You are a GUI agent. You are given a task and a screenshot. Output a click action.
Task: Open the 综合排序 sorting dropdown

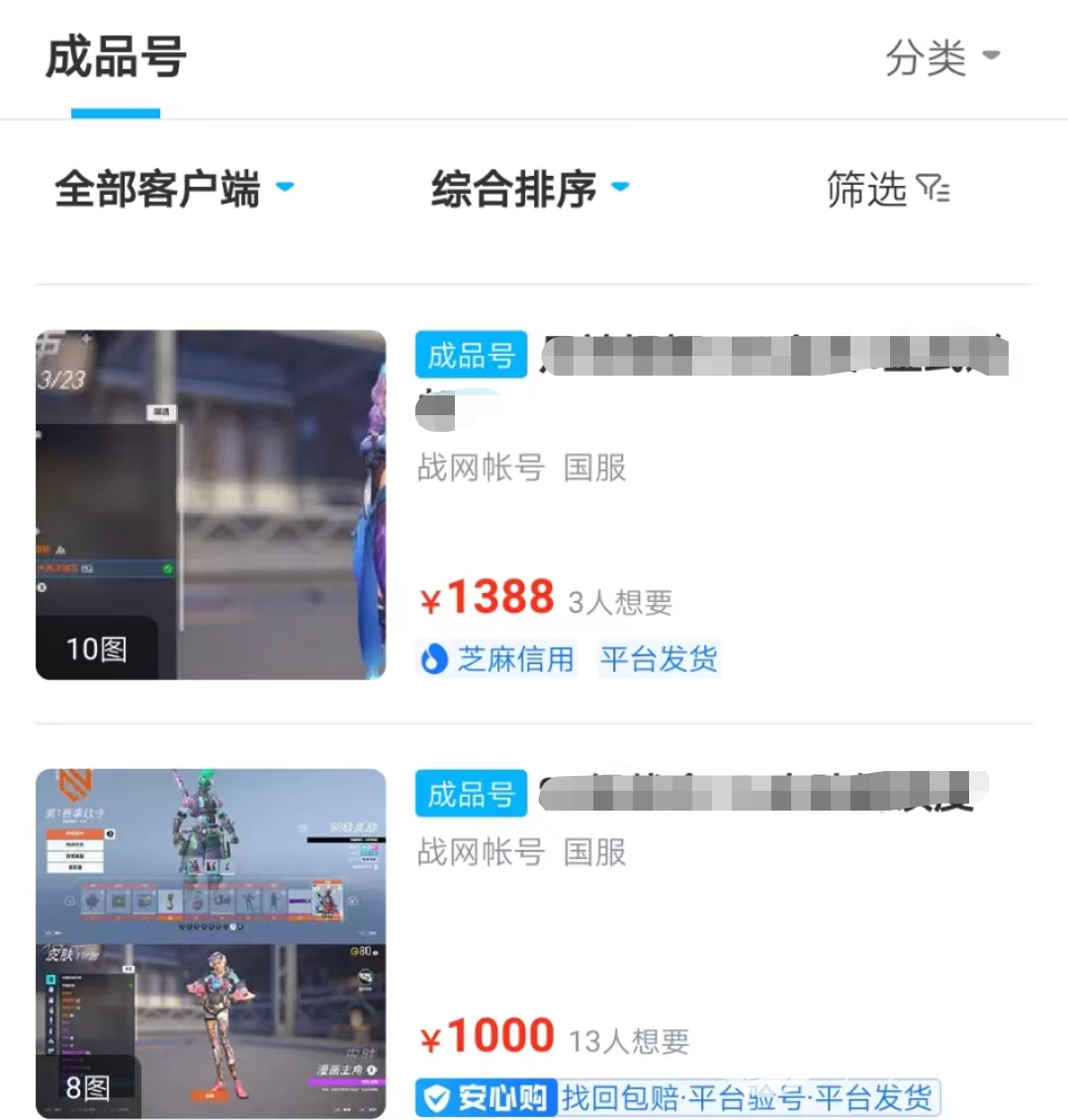[x=528, y=189]
